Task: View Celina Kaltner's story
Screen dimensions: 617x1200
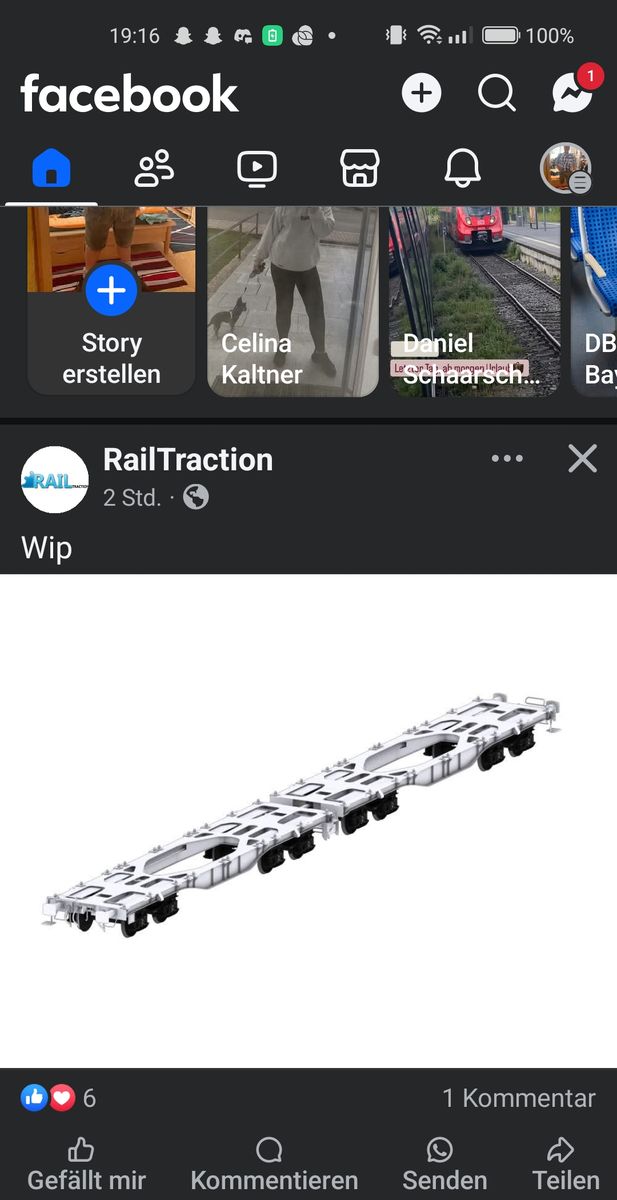Action: 293,300
